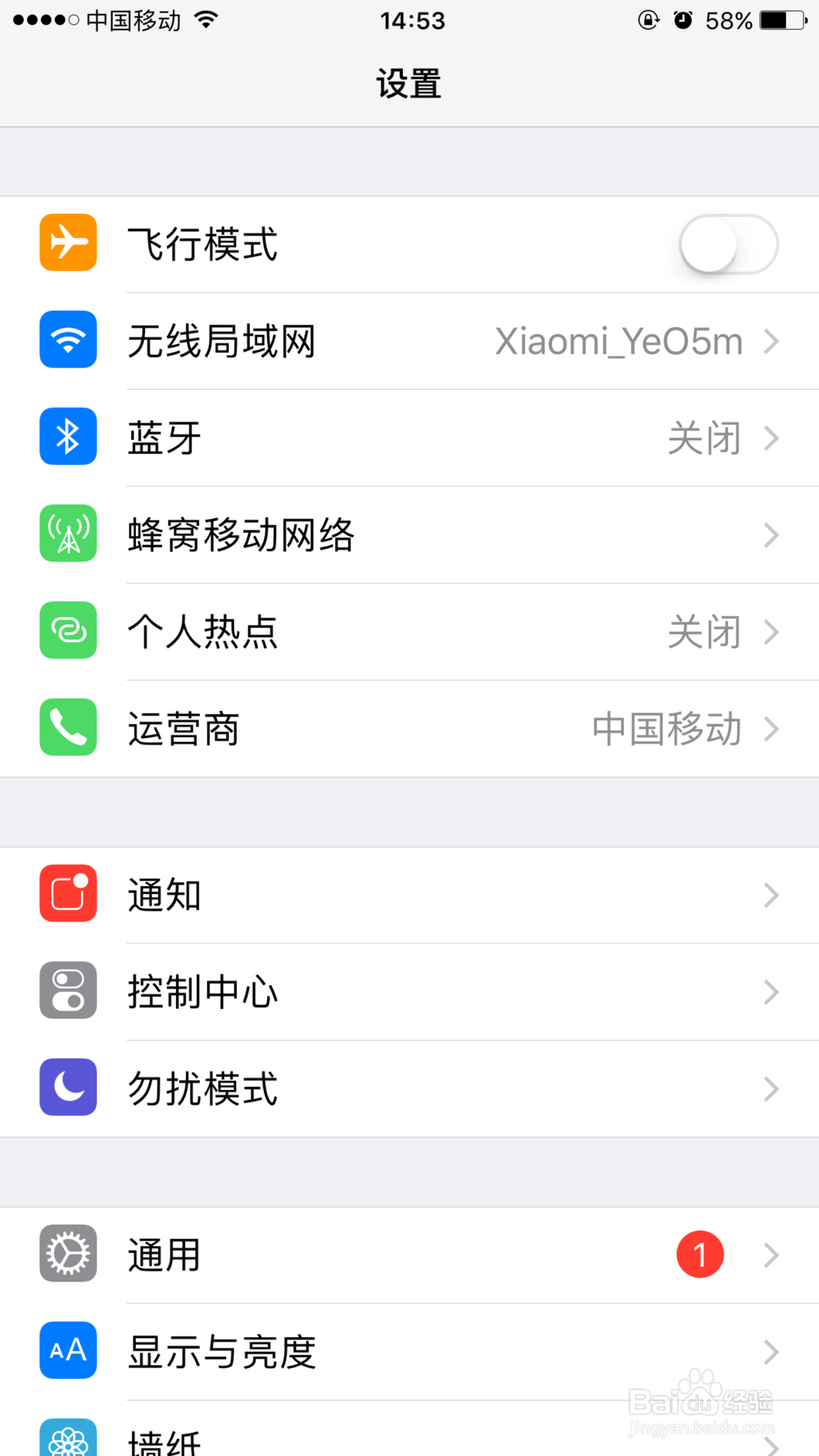Tap the Bluetooth icon beside 蓝牙
This screenshot has width=819, height=1456.
(x=68, y=436)
